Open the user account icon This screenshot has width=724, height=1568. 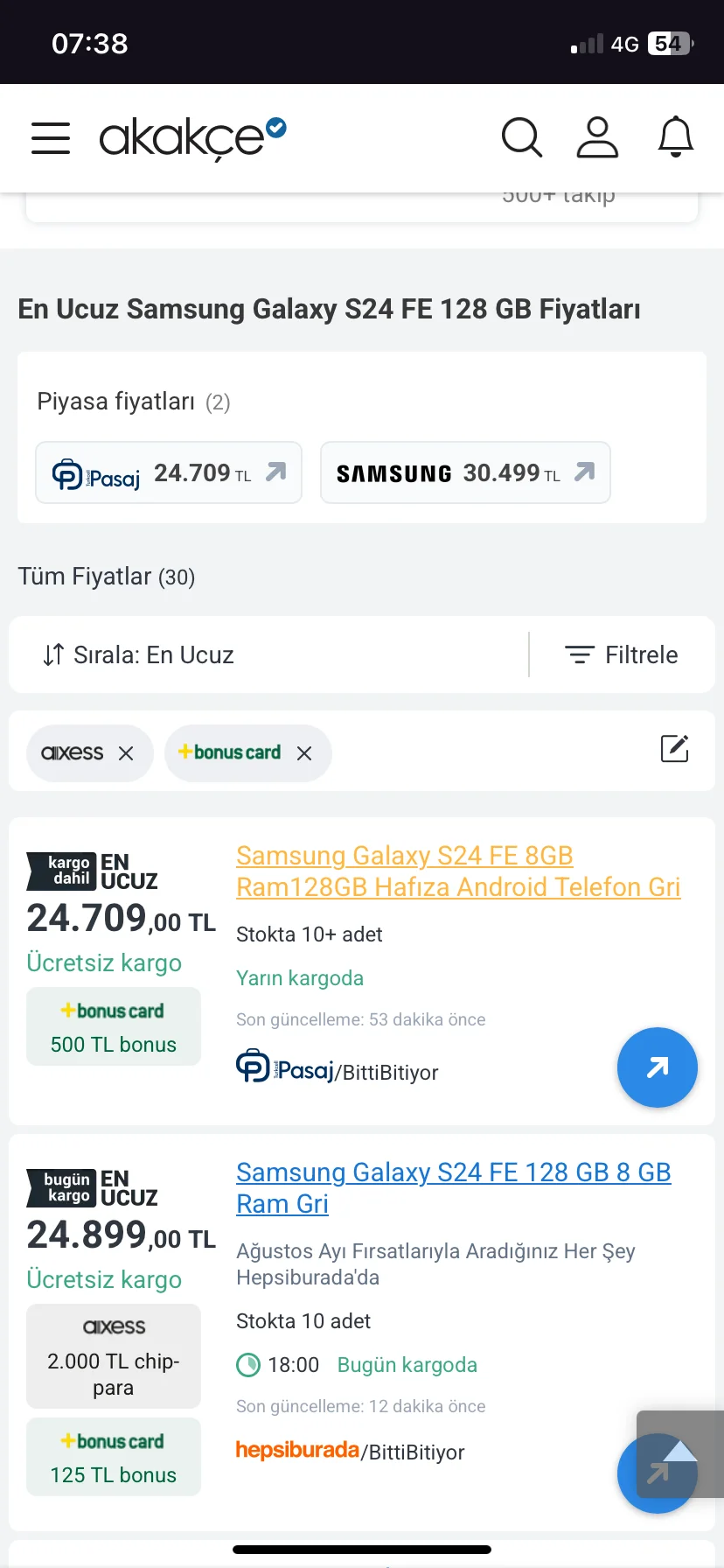point(598,137)
